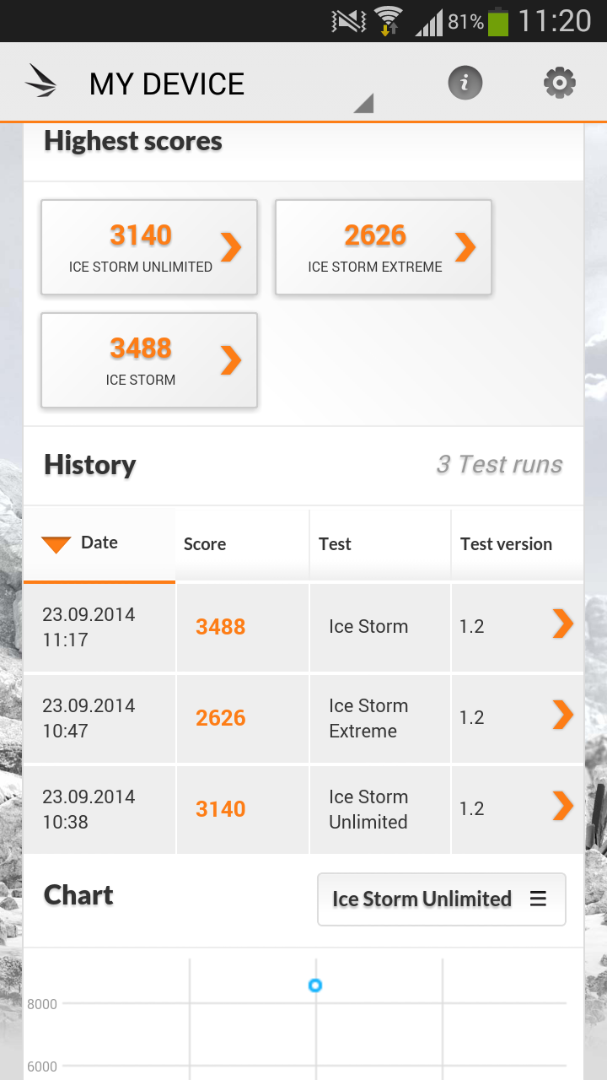Change the chart test from Ice Storm Unlimited
607x1080 pixels.
pyautogui.click(x=442, y=899)
